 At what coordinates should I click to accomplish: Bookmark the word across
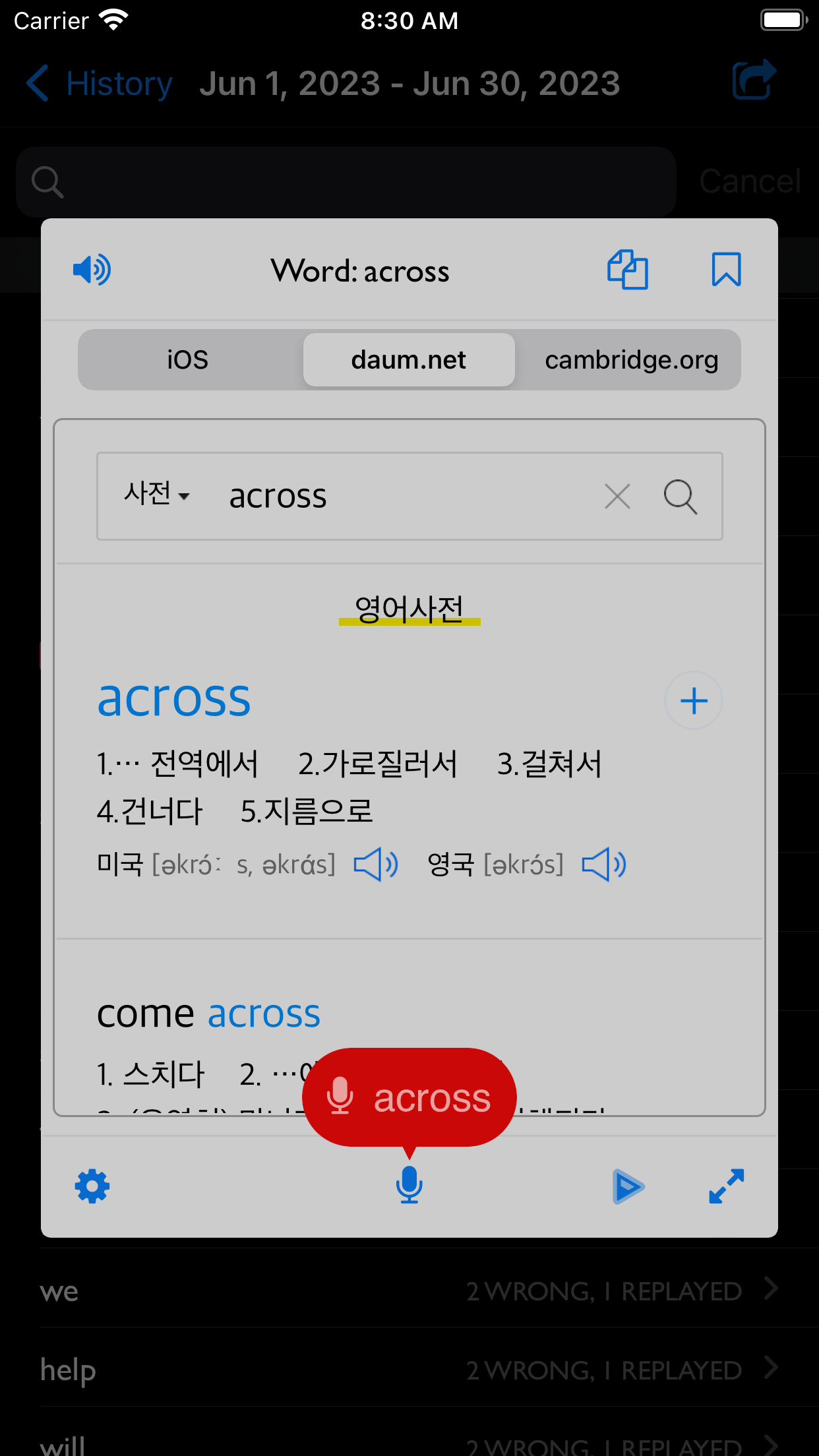(x=726, y=270)
